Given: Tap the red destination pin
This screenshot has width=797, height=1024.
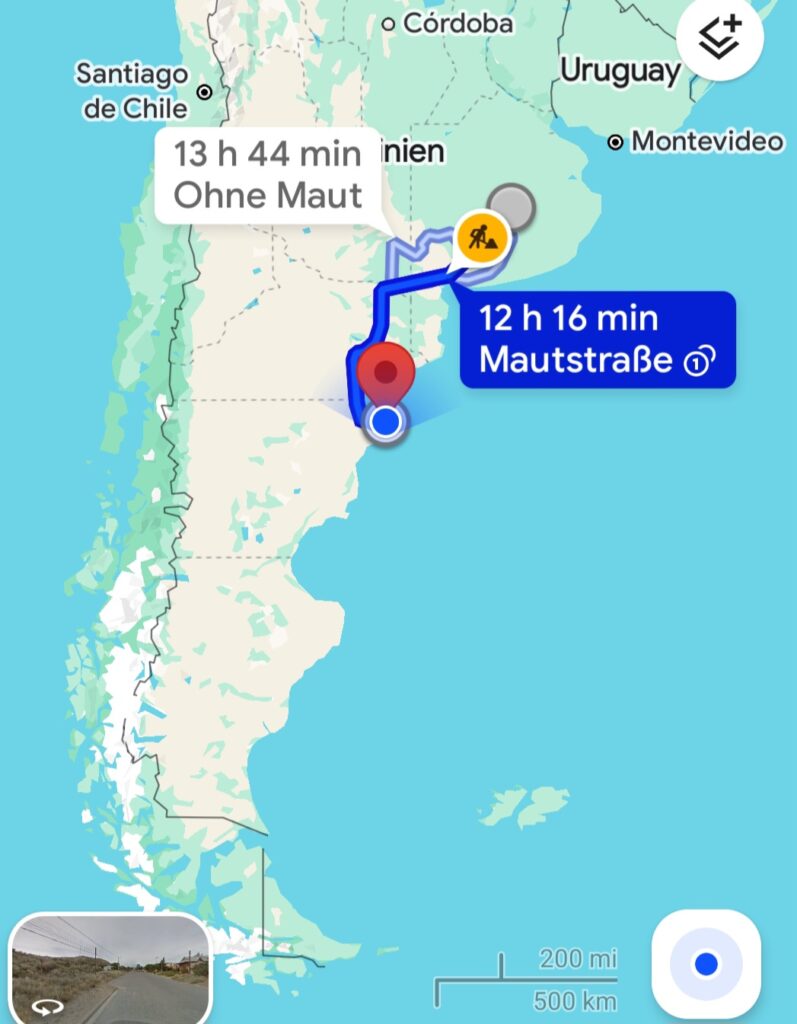Looking at the screenshot, I should (x=387, y=373).
